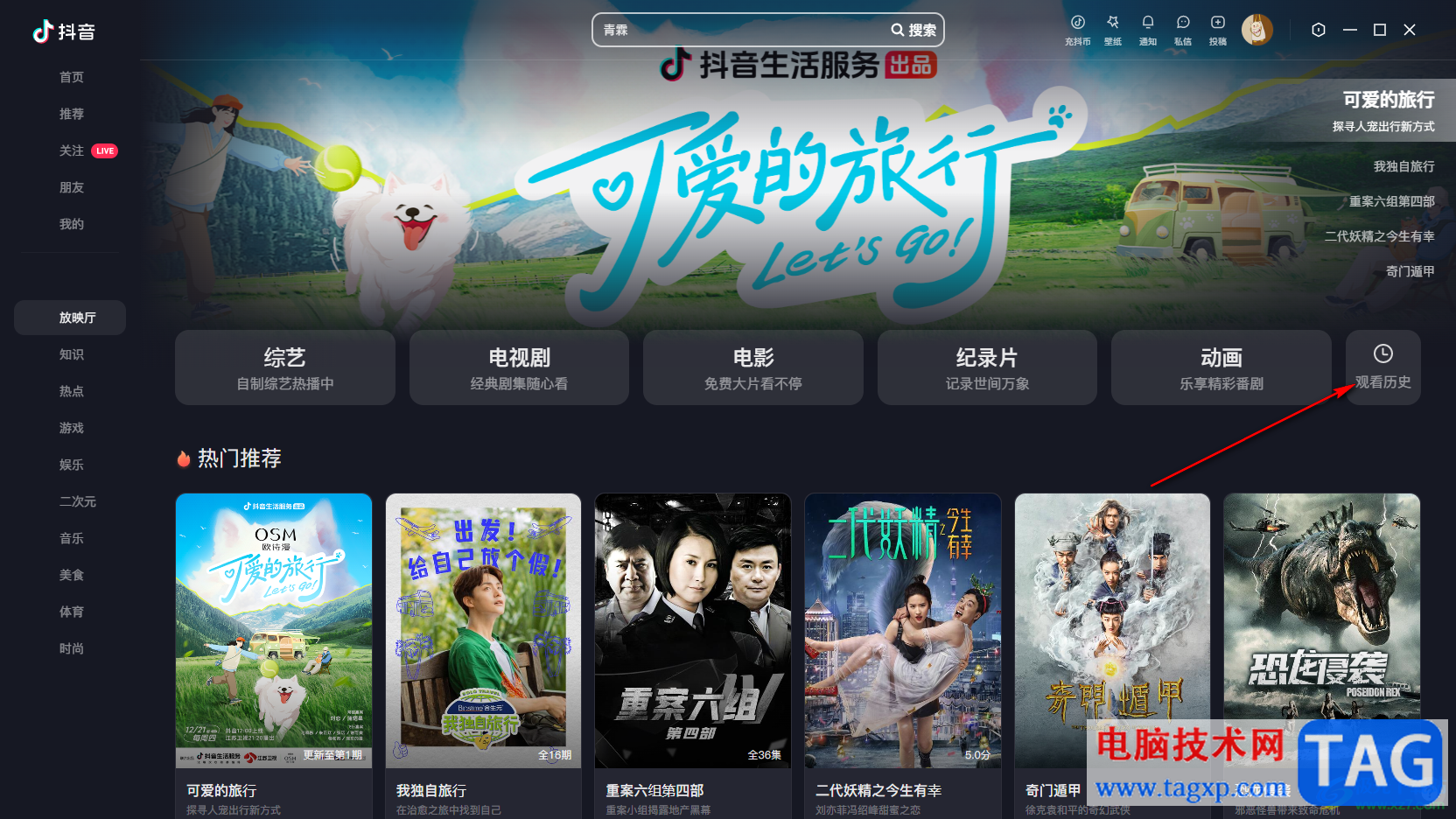The image size is (1456, 819).
Task: Select 我独自旅行 in banner list
Action: pyautogui.click(x=1403, y=166)
